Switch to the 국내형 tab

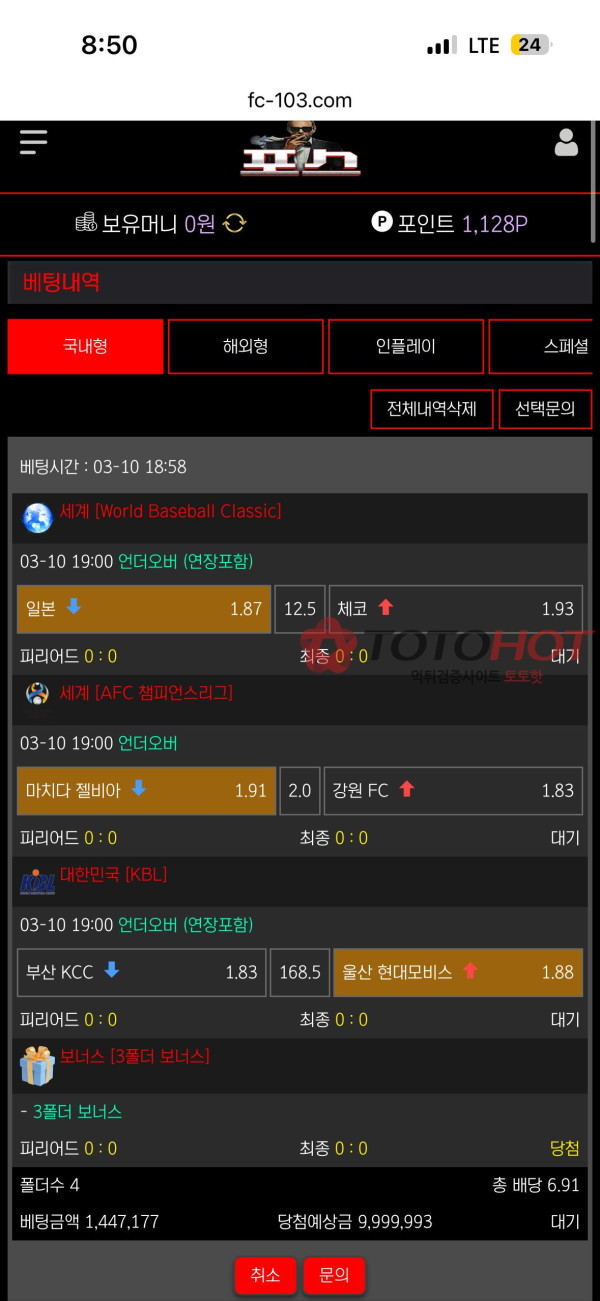[85, 347]
